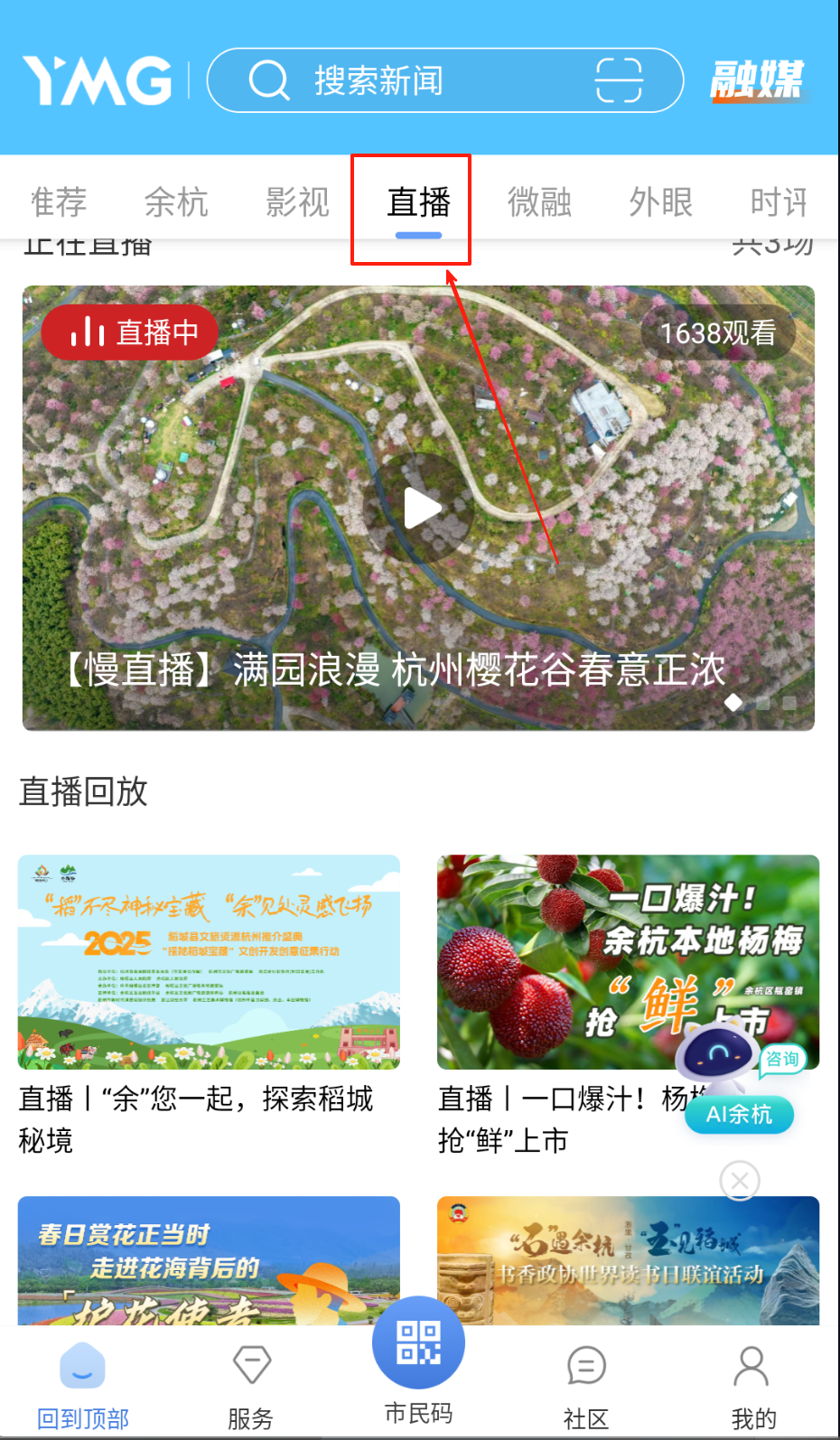This screenshot has width=840, height=1440.
Task: Switch to the 社区 tab
Action: [586, 1384]
